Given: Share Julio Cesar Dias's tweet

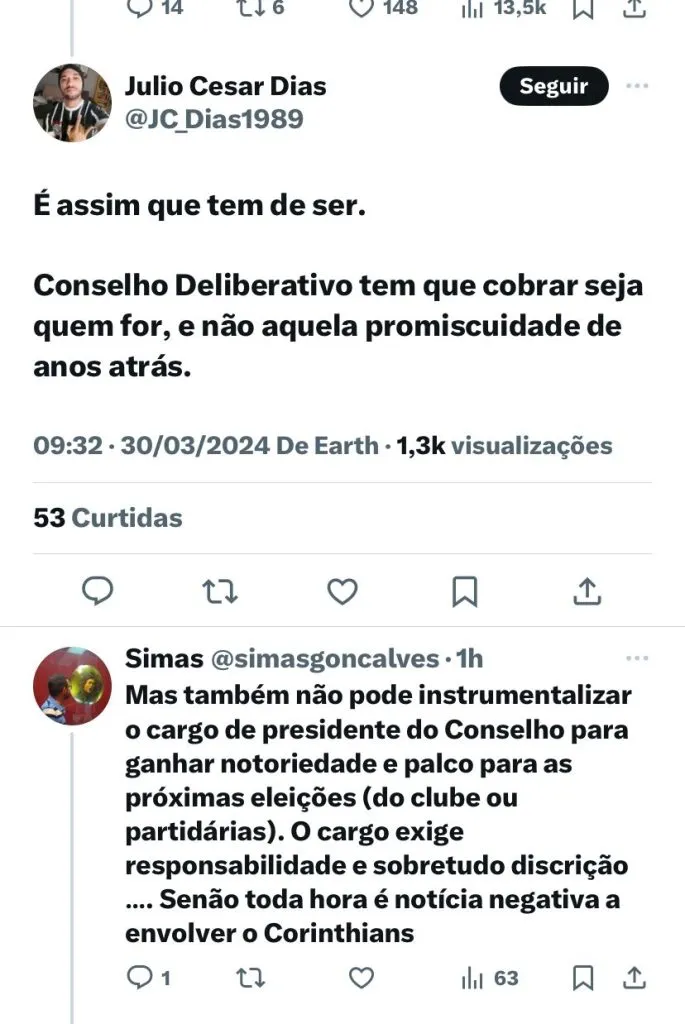Looking at the screenshot, I should [x=588, y=591].
